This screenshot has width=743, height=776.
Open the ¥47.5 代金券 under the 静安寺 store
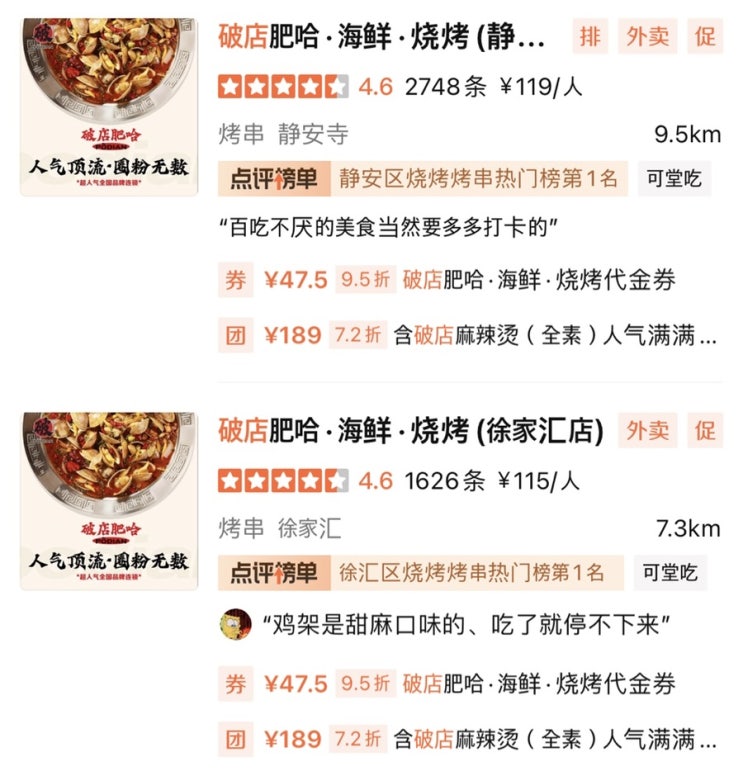pyautogui.click(x=470, y=280)
